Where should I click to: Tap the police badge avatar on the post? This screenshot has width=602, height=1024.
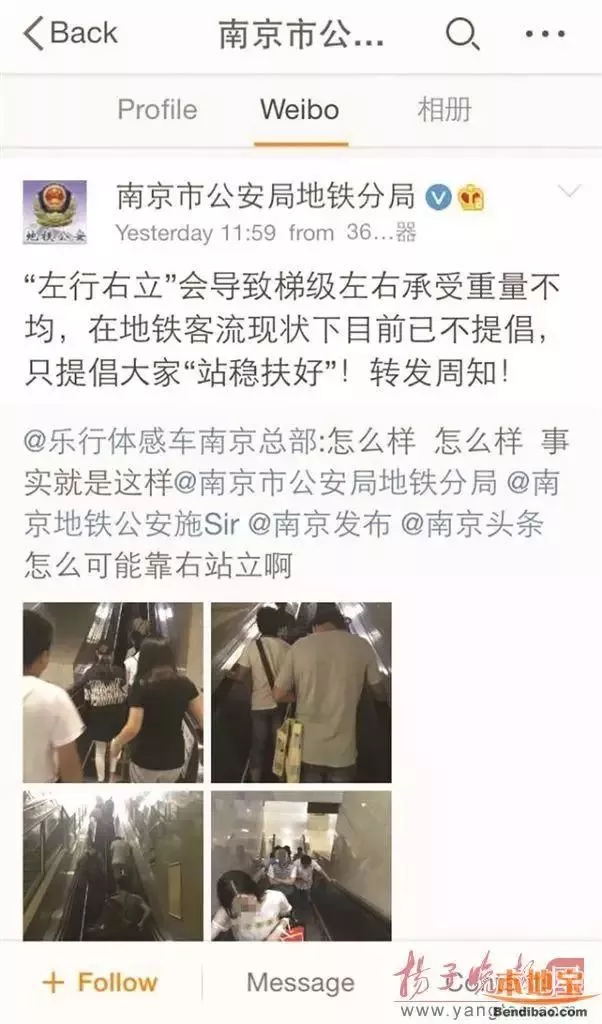click(55, 212)
